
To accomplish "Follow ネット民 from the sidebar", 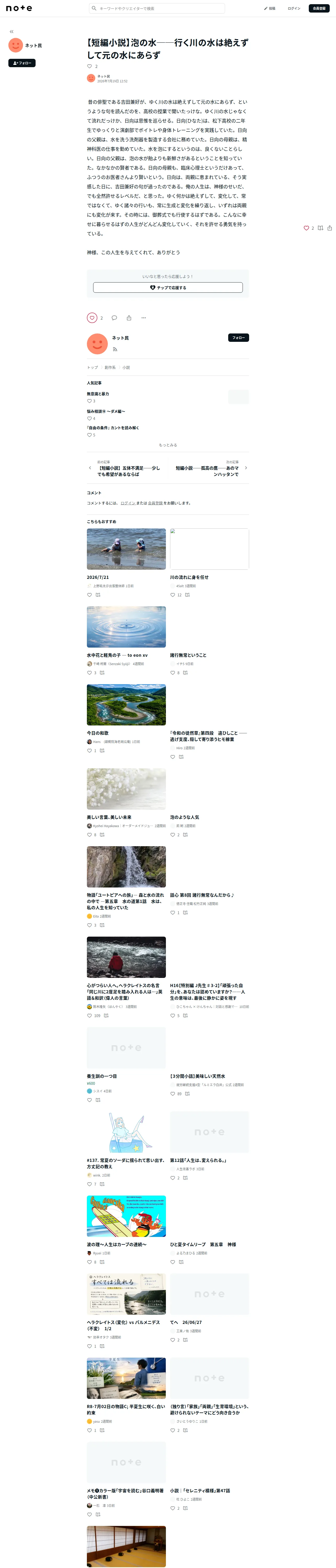I will click(x=22, y=63).
